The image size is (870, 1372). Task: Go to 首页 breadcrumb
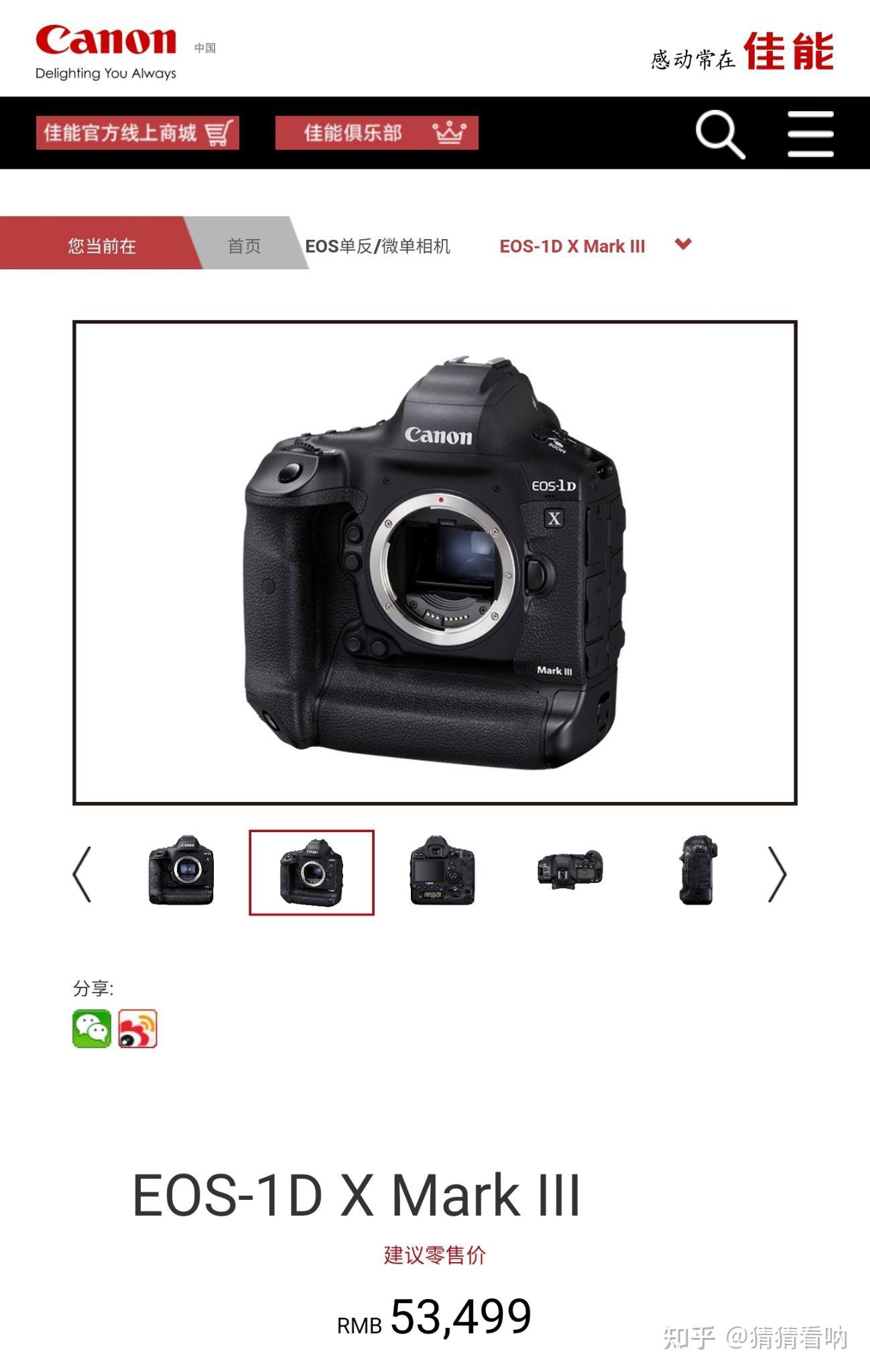[244, 246]
